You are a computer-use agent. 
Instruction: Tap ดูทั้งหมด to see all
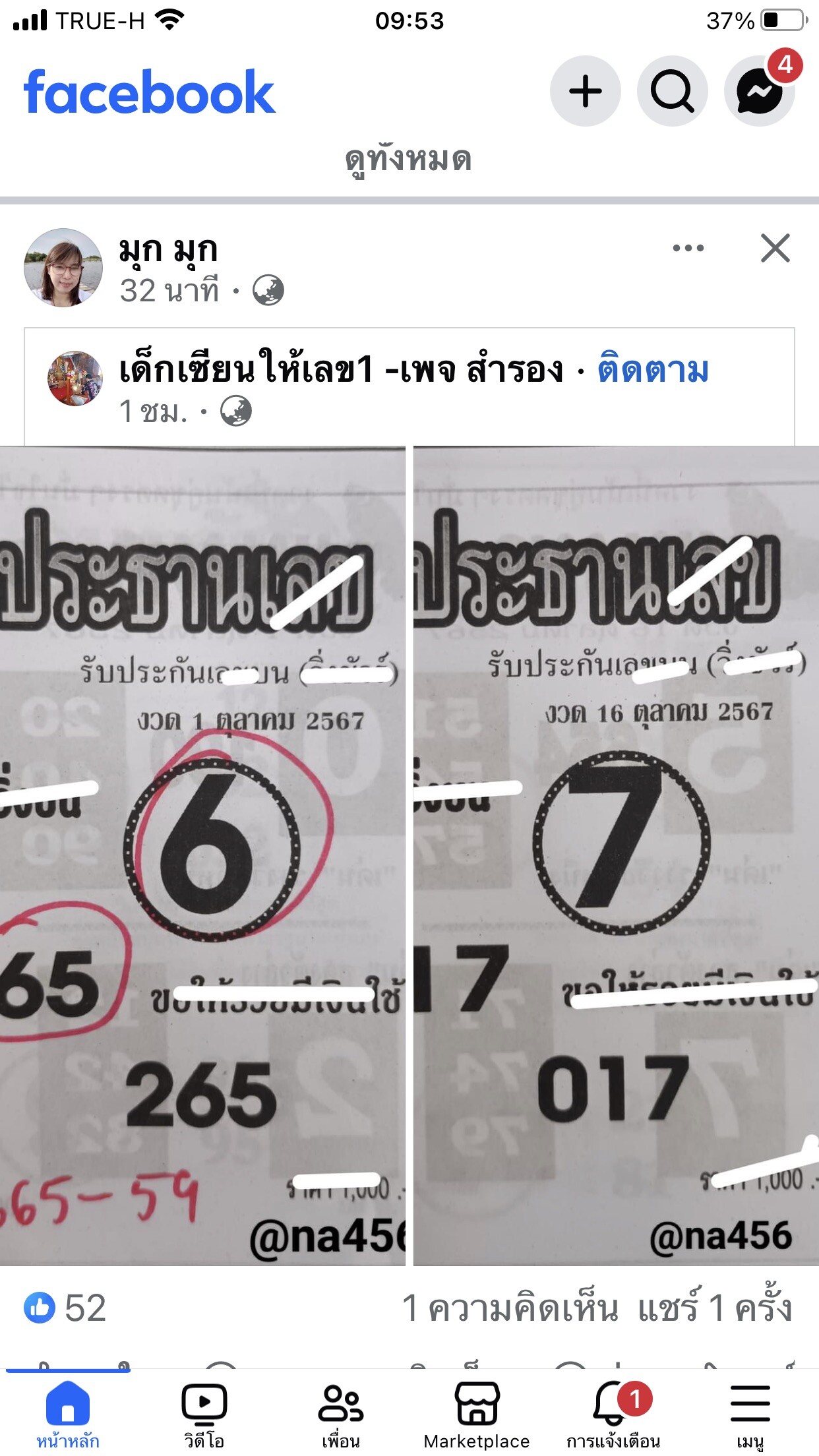tap(409, 160)
